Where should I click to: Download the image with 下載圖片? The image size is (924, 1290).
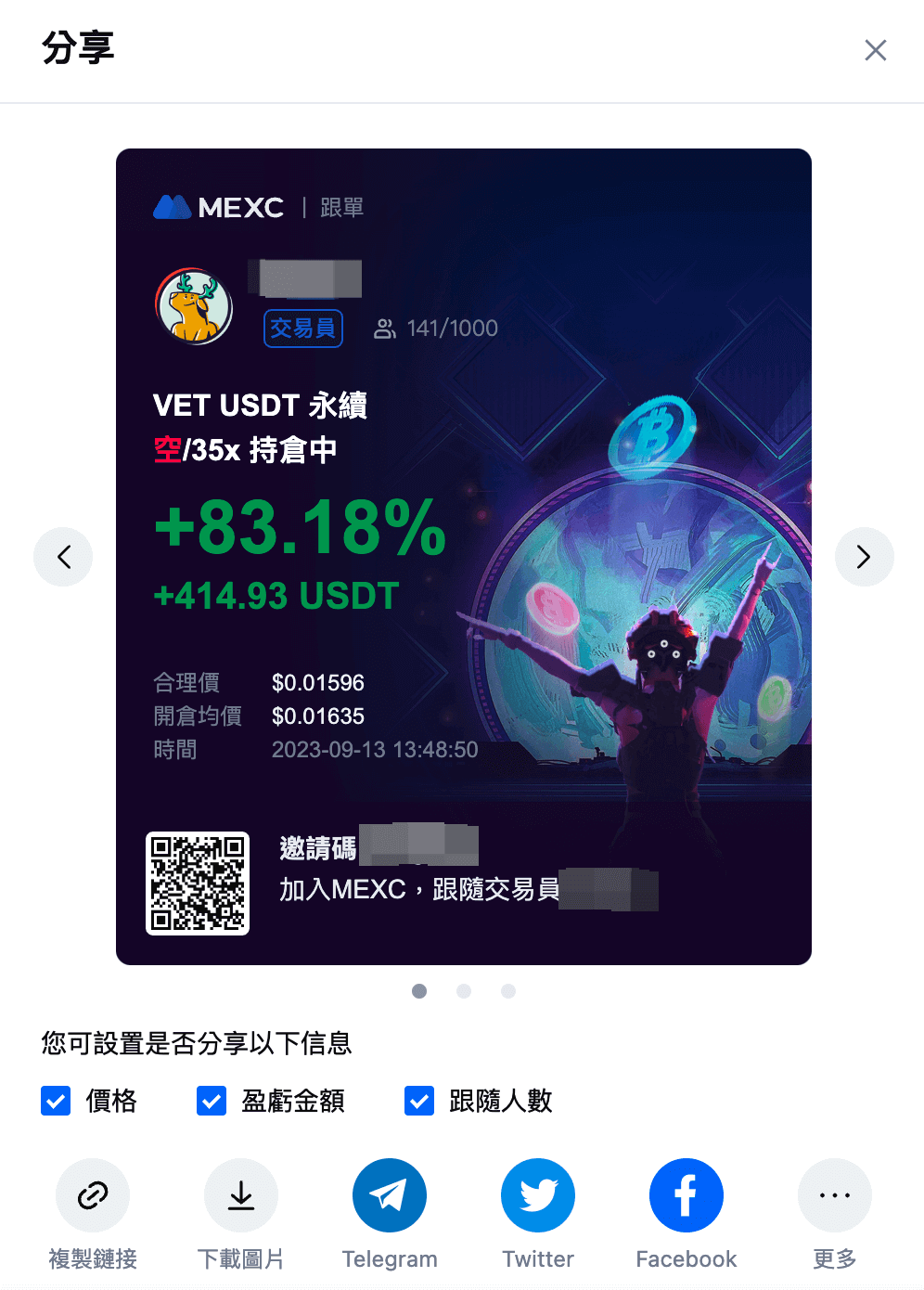(x=241, y=1195)
